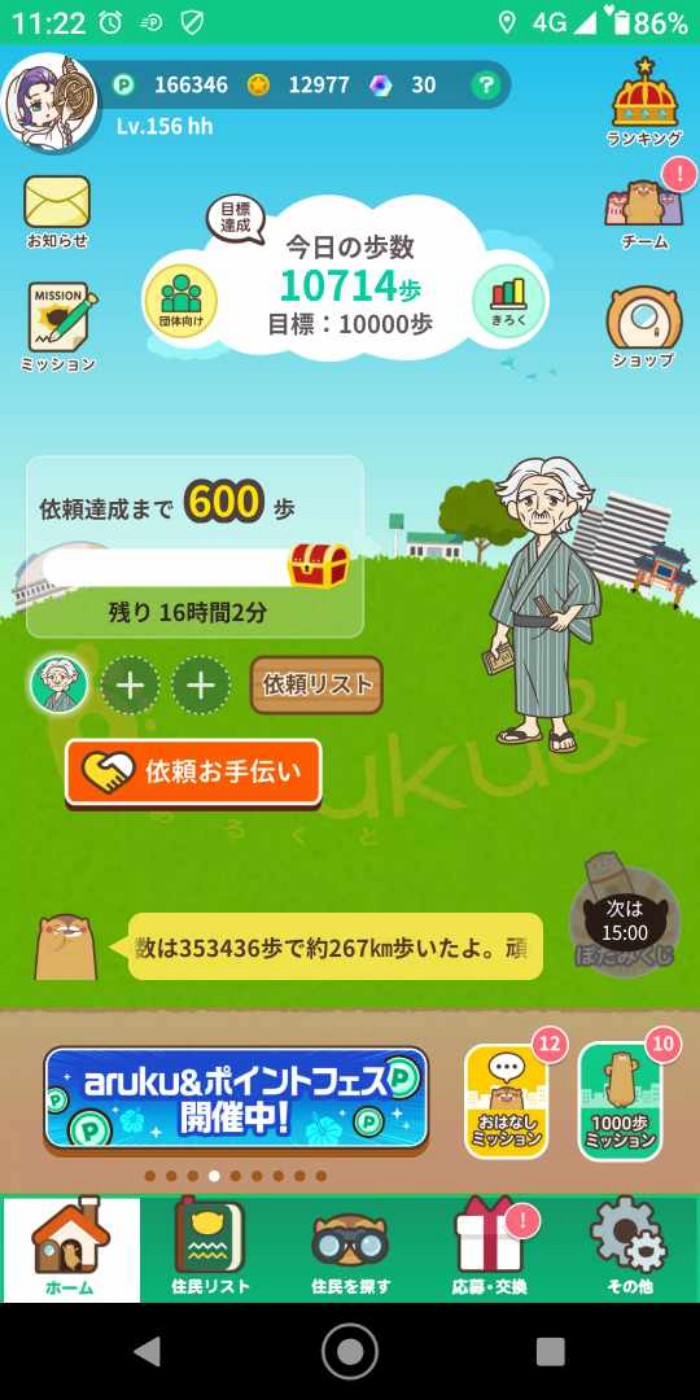Open 1000歩ミッション
This screenshot has height=1400, width=700.
(620, 1102)
